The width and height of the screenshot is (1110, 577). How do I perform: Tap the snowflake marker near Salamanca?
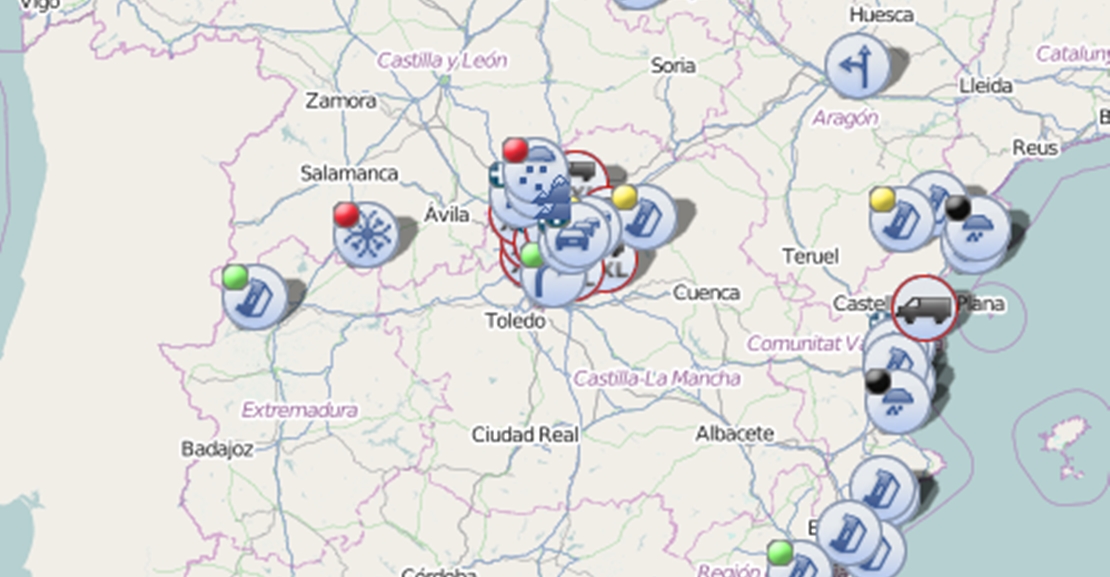pyautogui.click(x=365, y=236)
